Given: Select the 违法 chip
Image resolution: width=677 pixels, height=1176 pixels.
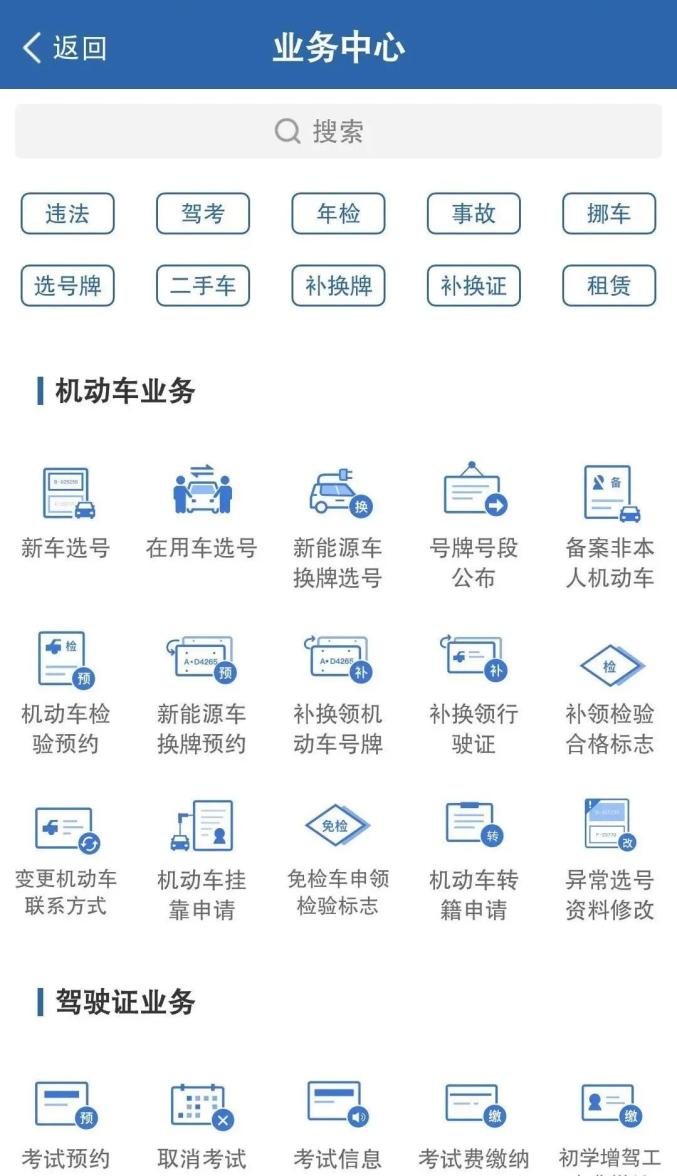Looking at the screenshot, I should click(x=68, y=213).
